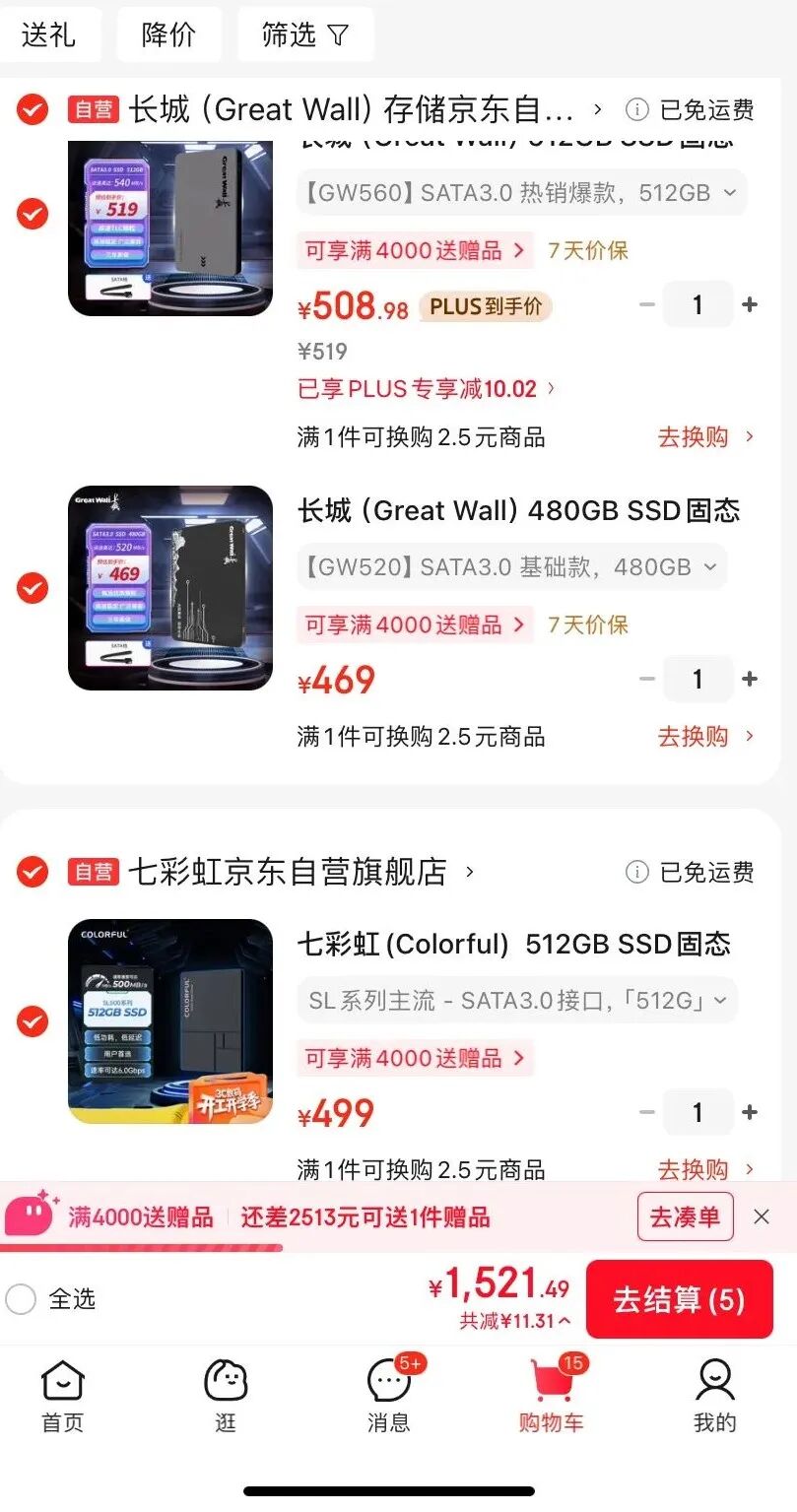Expand the GW520 480GB spec dropdown
The height and width of the screenshot is (1512, 797).
512,567
